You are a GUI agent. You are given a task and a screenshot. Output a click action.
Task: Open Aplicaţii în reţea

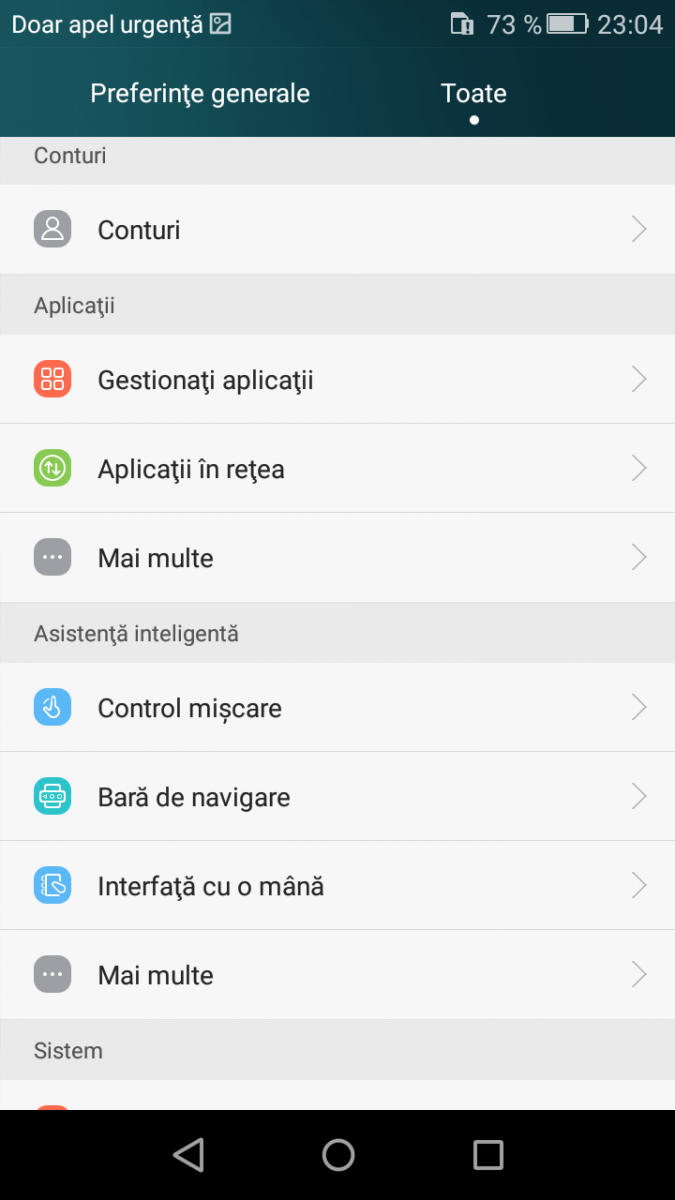coord(337,469)
